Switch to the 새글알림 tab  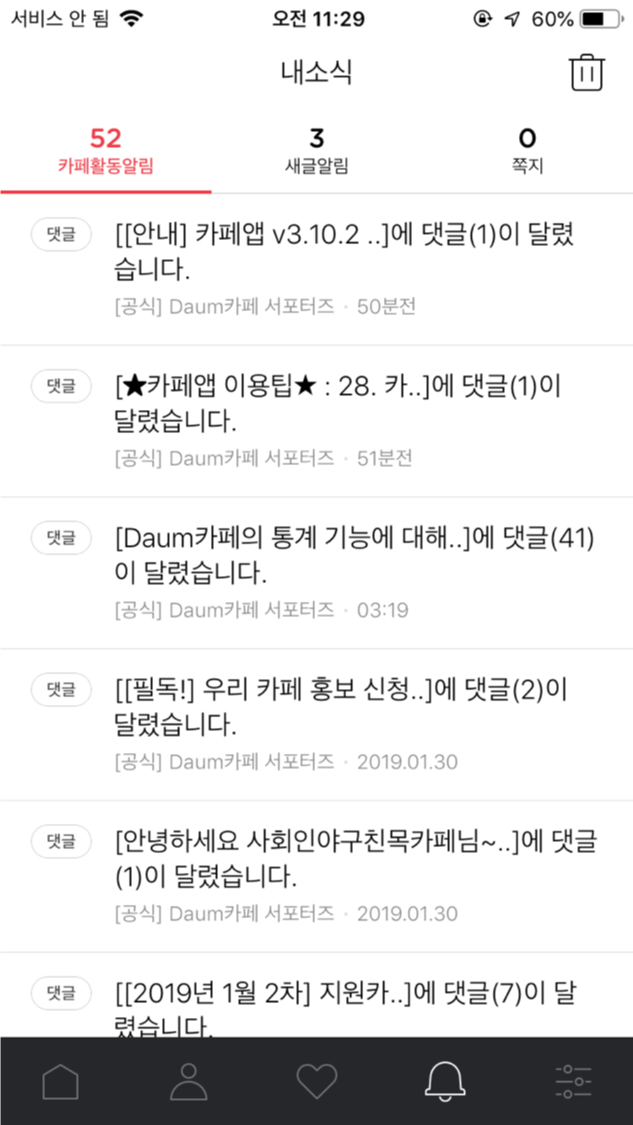click(x=316, y=151)
